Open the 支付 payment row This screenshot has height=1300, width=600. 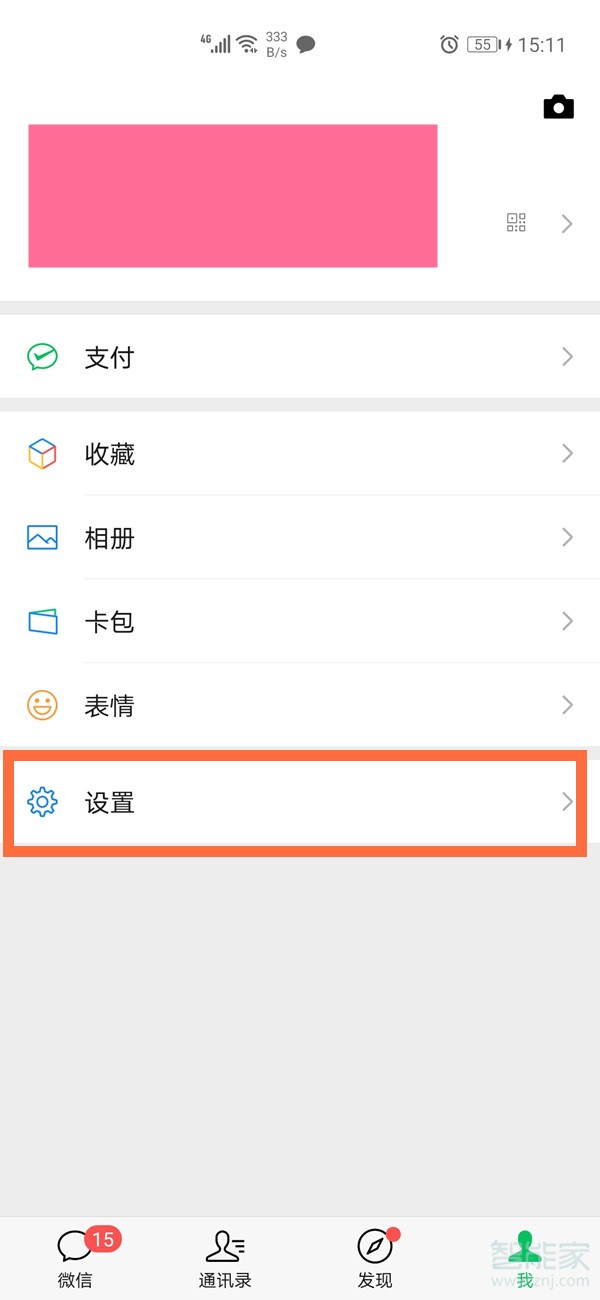[x=300, y=357]
